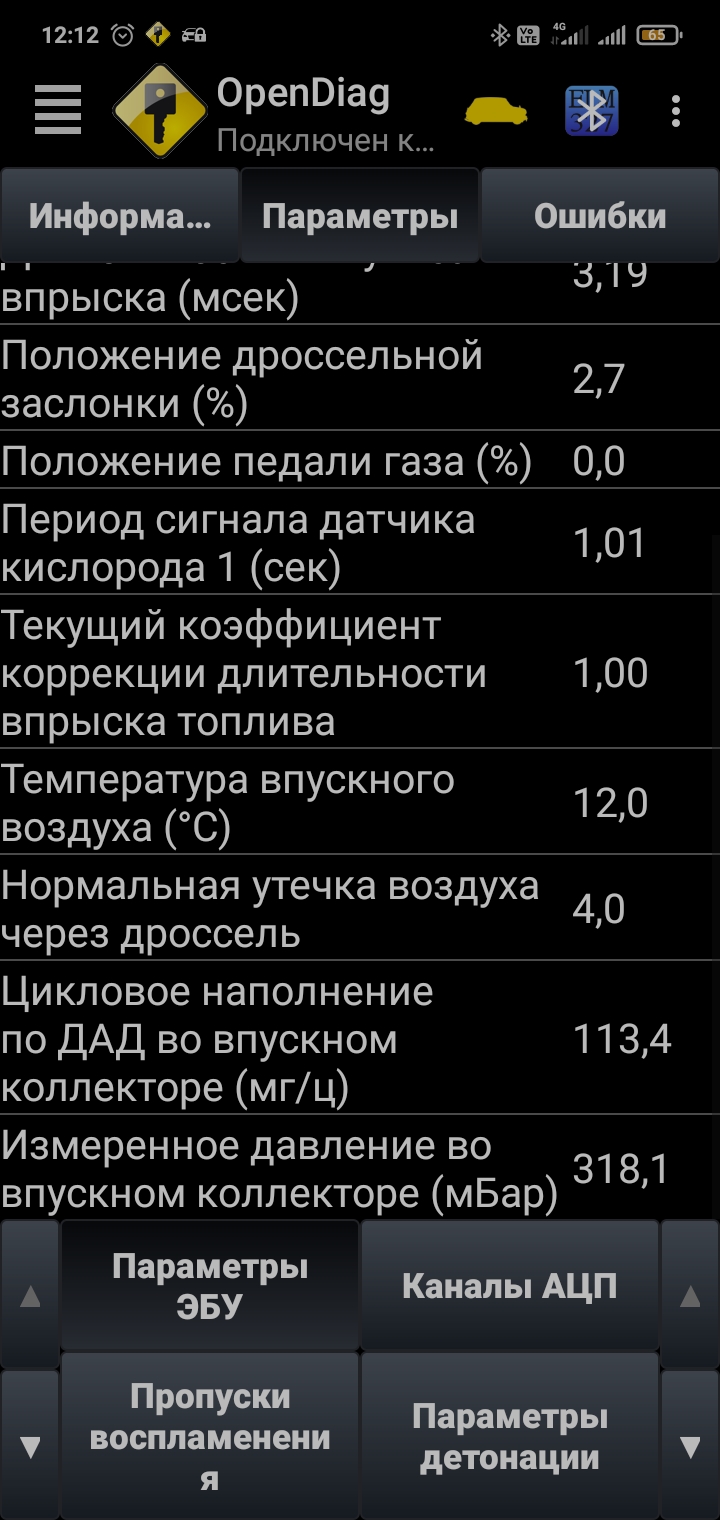This screenshot has height=1520, width=720.
Task: Tap the up arrow beside Каналы АЦП
Action: tap(690, 1296)
